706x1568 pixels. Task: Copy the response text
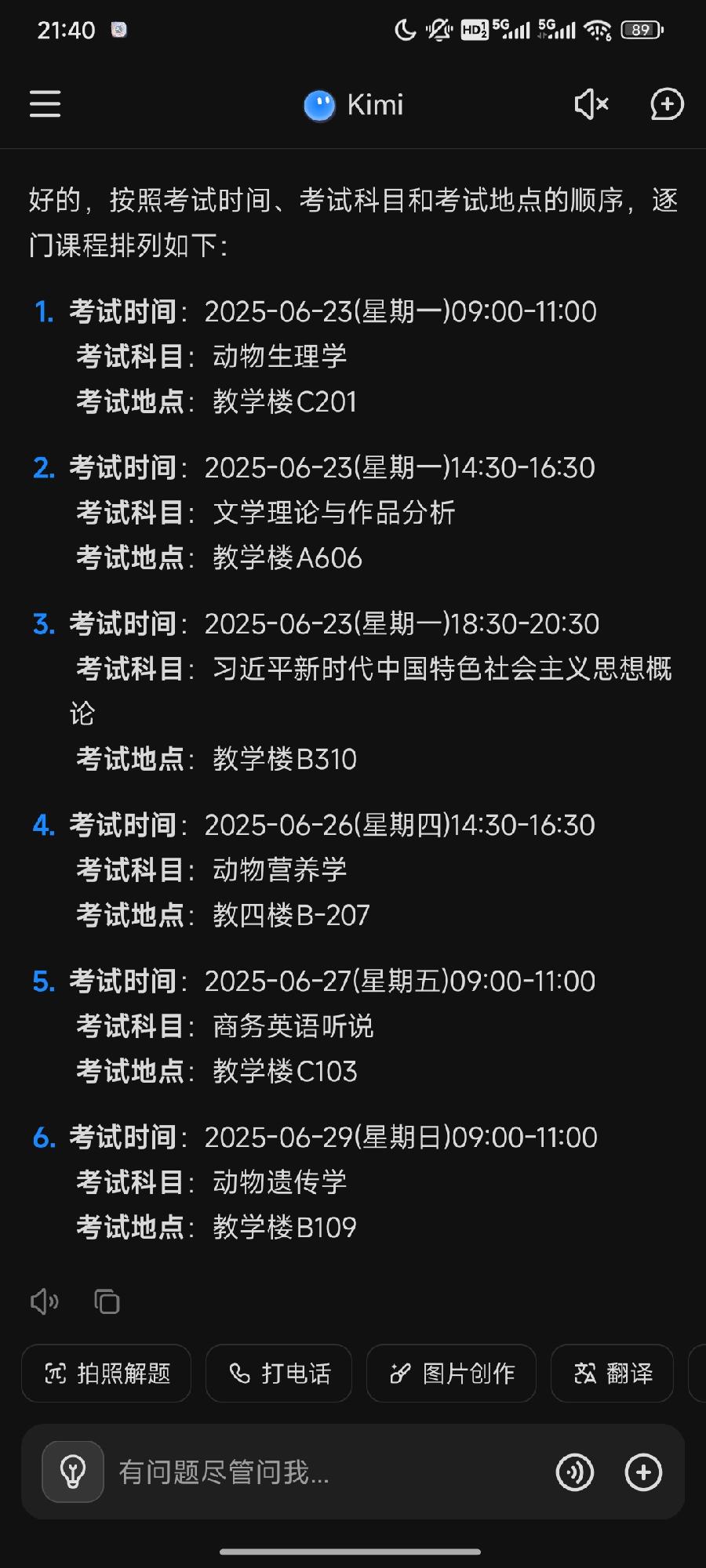[107, 1302]
